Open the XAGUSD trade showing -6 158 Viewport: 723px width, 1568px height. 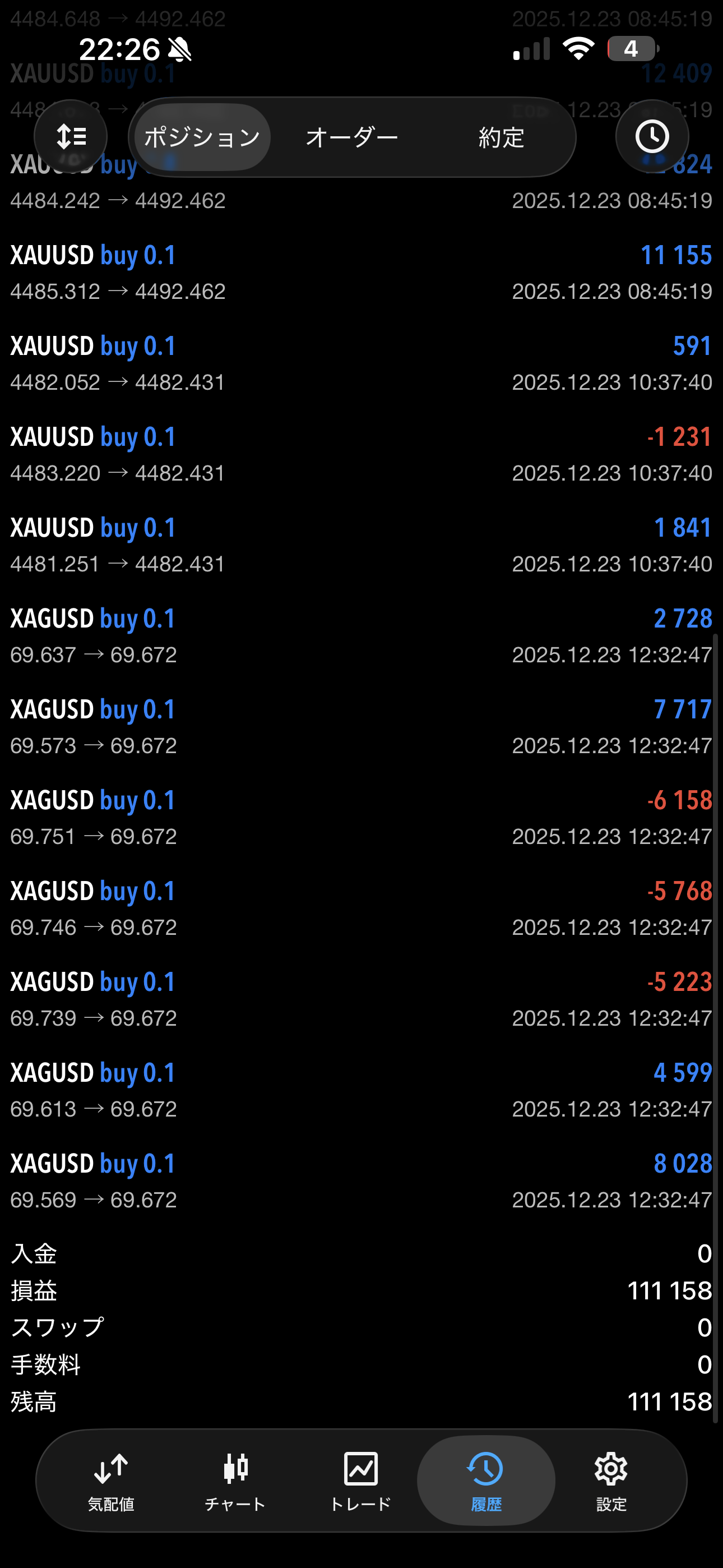[x=361, y=818]
